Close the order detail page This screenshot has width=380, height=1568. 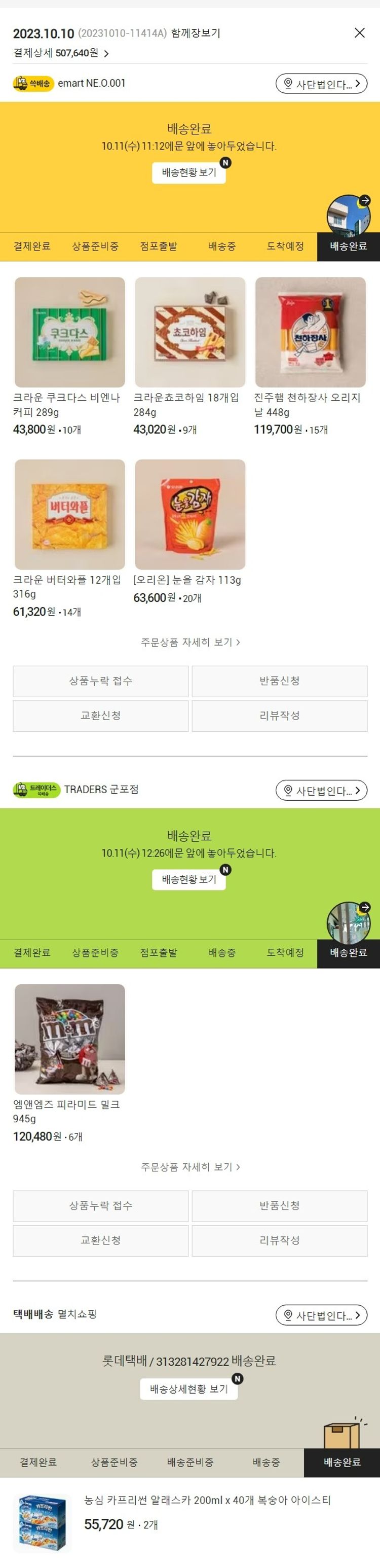[359, 33]
